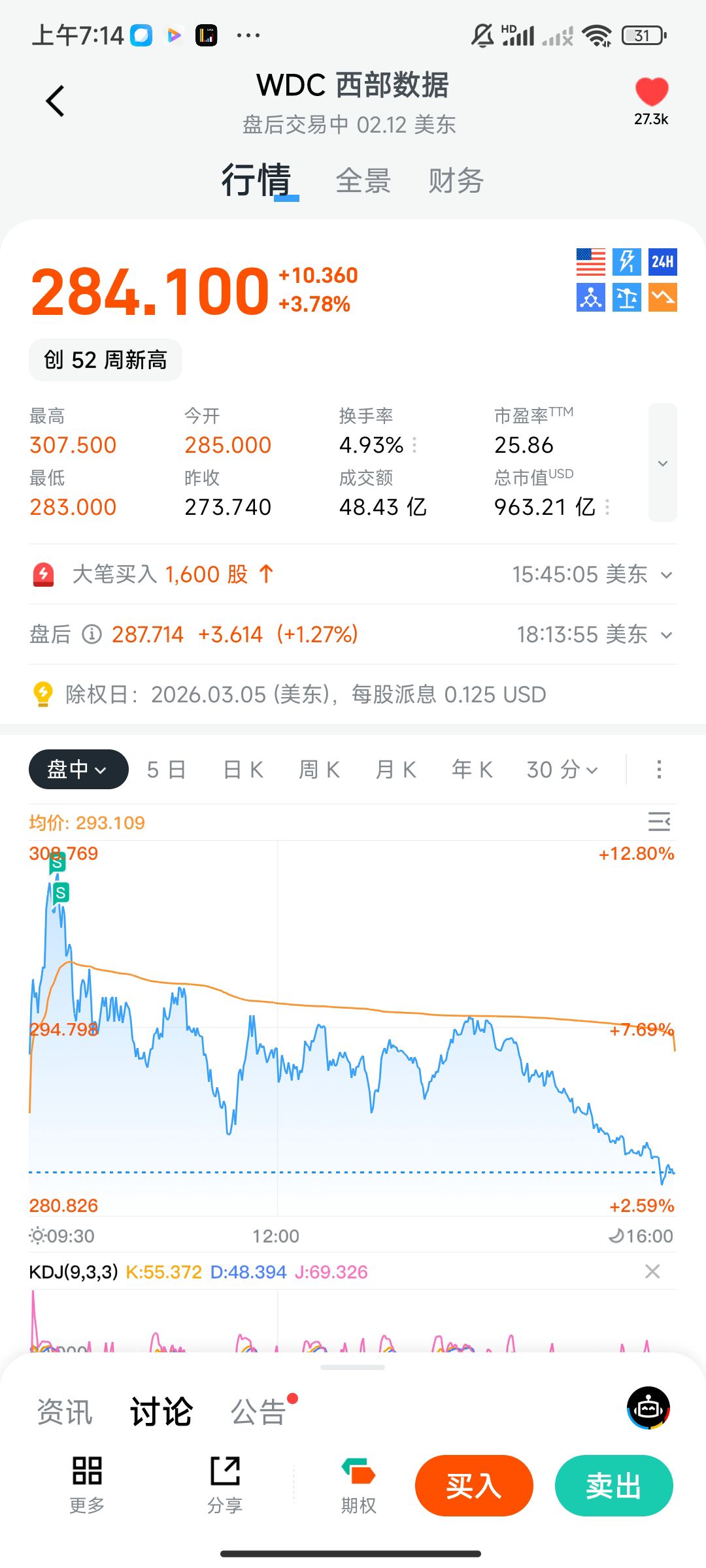The image size is (706, 1568).
Task: Switch chart to 5 日 view
Action: pos(166,770)
